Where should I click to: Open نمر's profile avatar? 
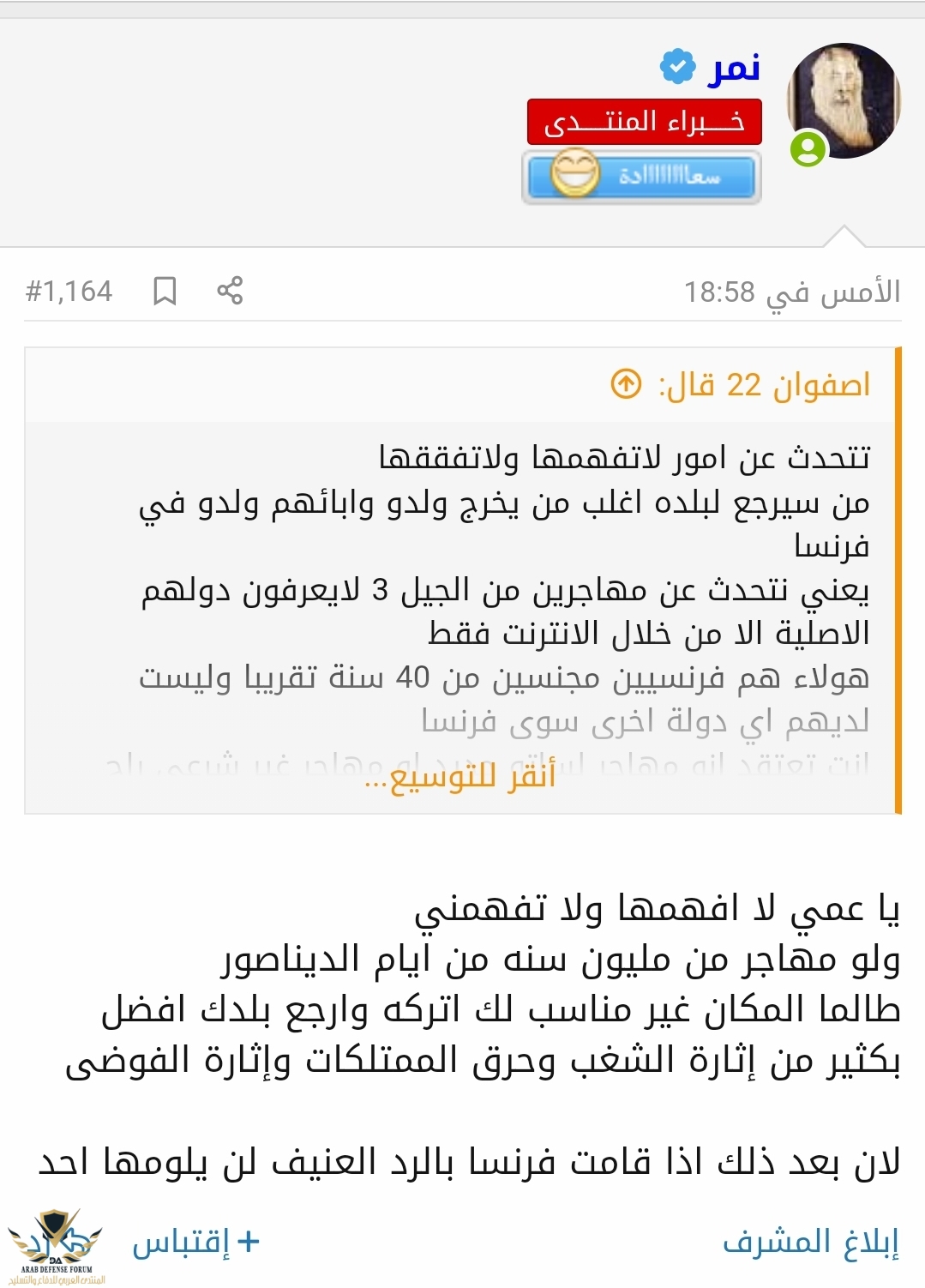(x=844, y=100)
